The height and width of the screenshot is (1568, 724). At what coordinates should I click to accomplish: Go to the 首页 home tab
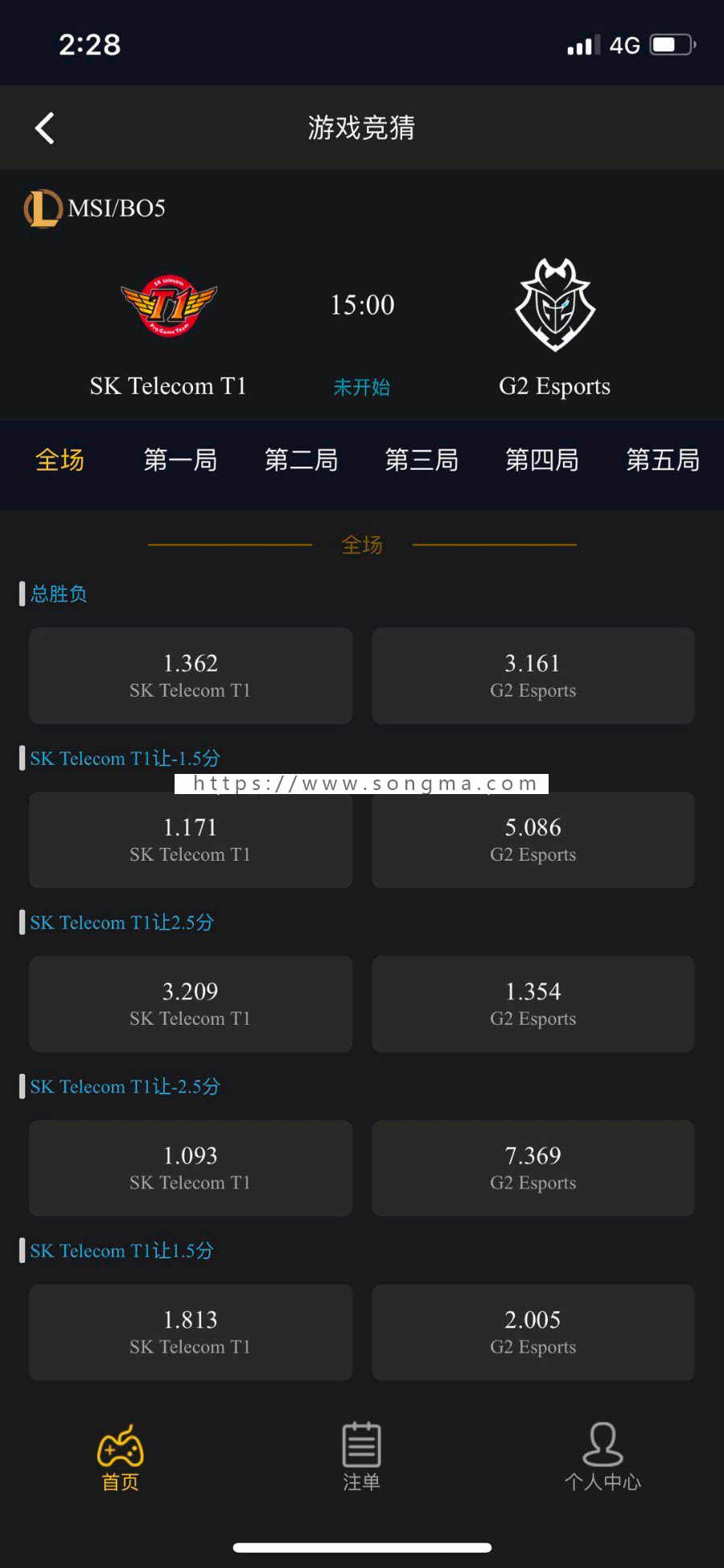click(x=121, y=1458)
